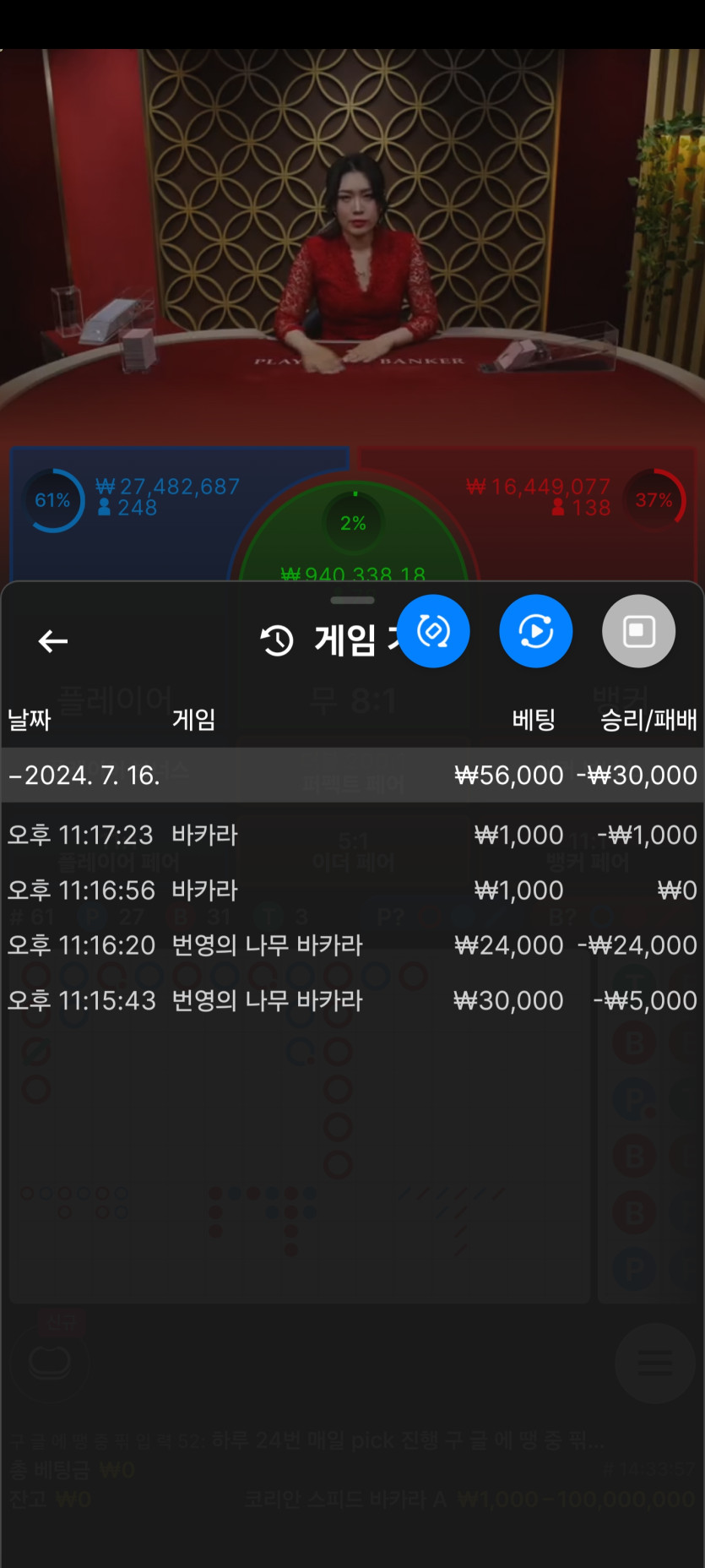Open the 오후 11:17:23 바카라 history entry
Viewport: 705px width, 1568px height.
point(351,835)
